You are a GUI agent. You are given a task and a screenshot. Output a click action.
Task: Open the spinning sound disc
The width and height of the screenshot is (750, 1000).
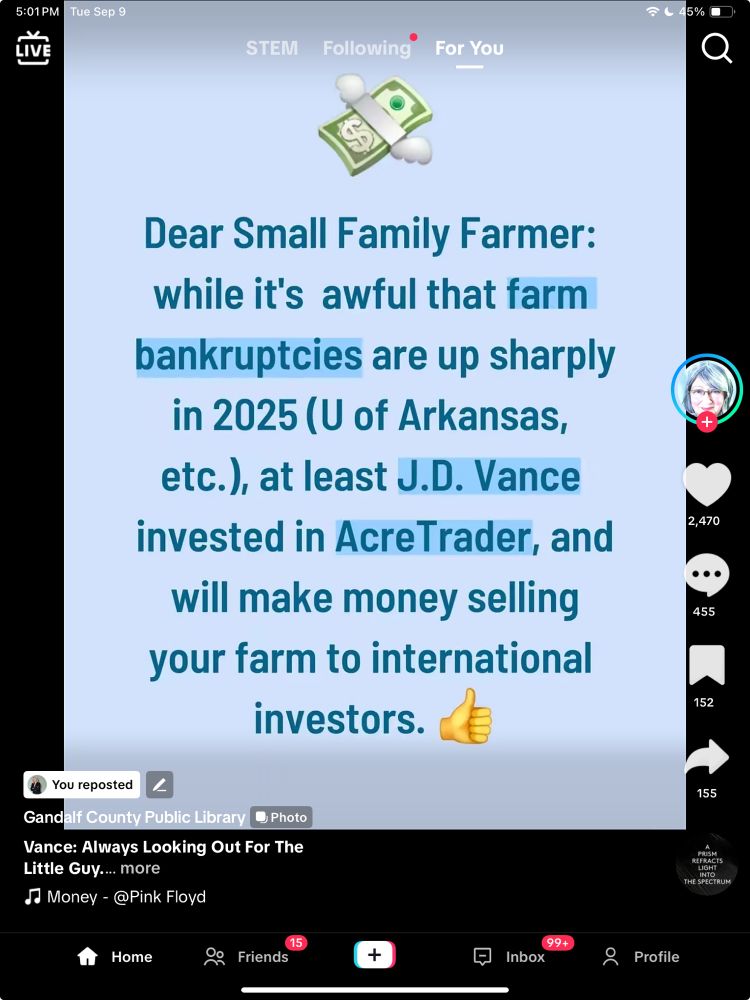tap(707, 865)
